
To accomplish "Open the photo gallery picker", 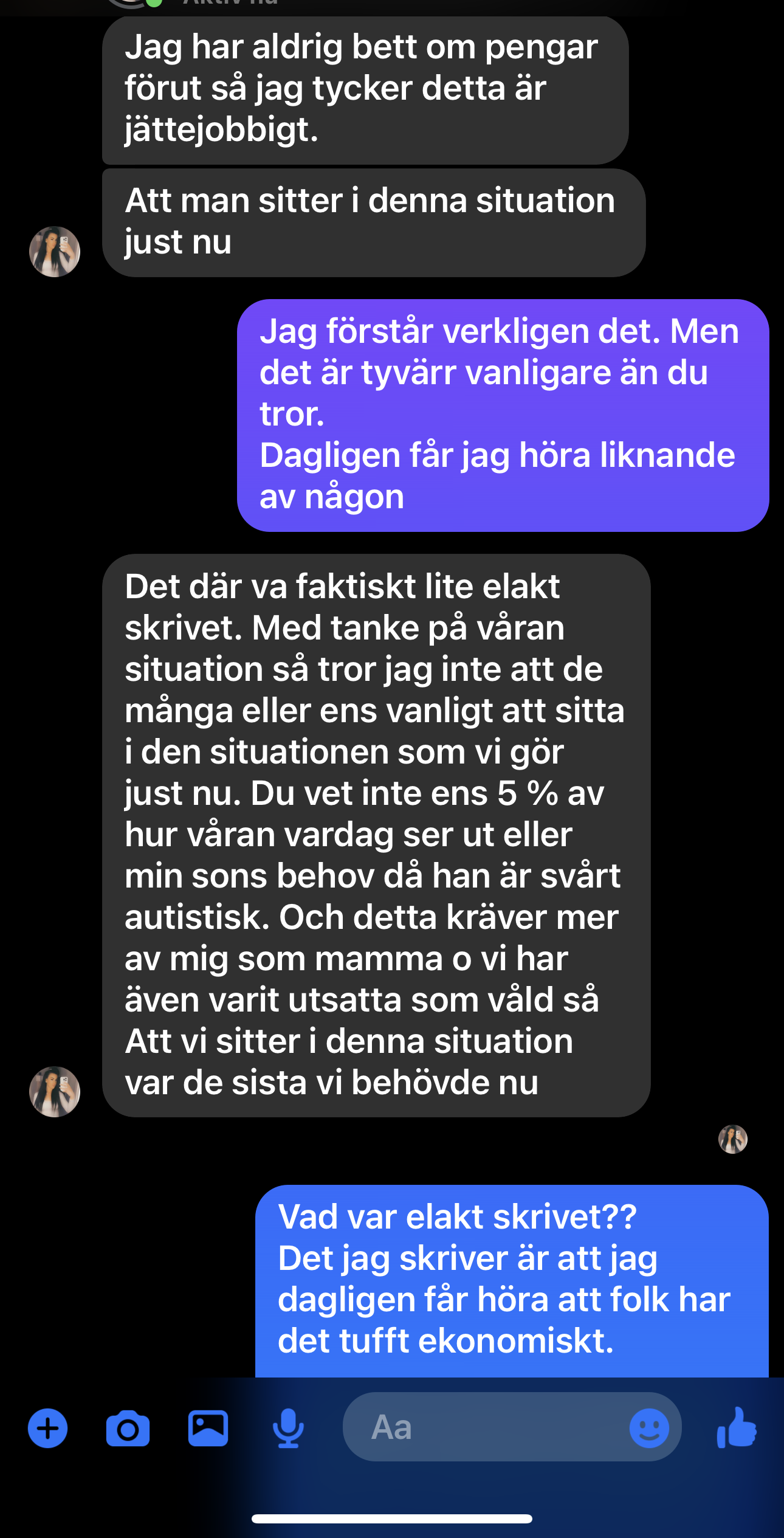I will click(x=208, y=1428).
